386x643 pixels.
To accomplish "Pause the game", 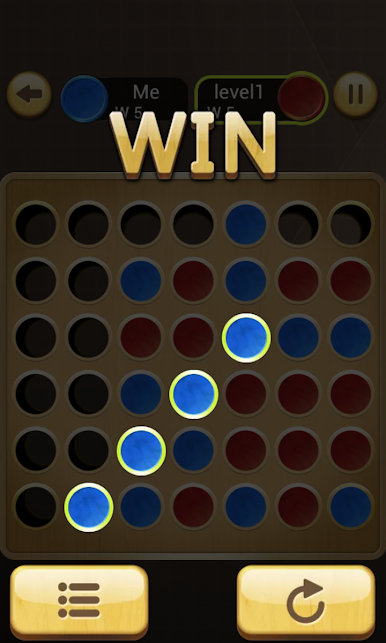I will tap(355, 94).
